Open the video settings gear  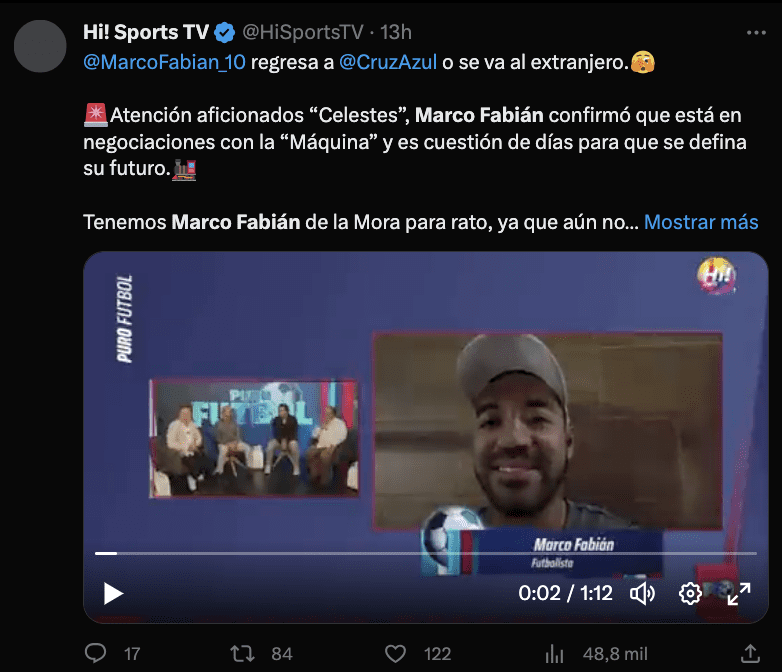click(690, 594)
